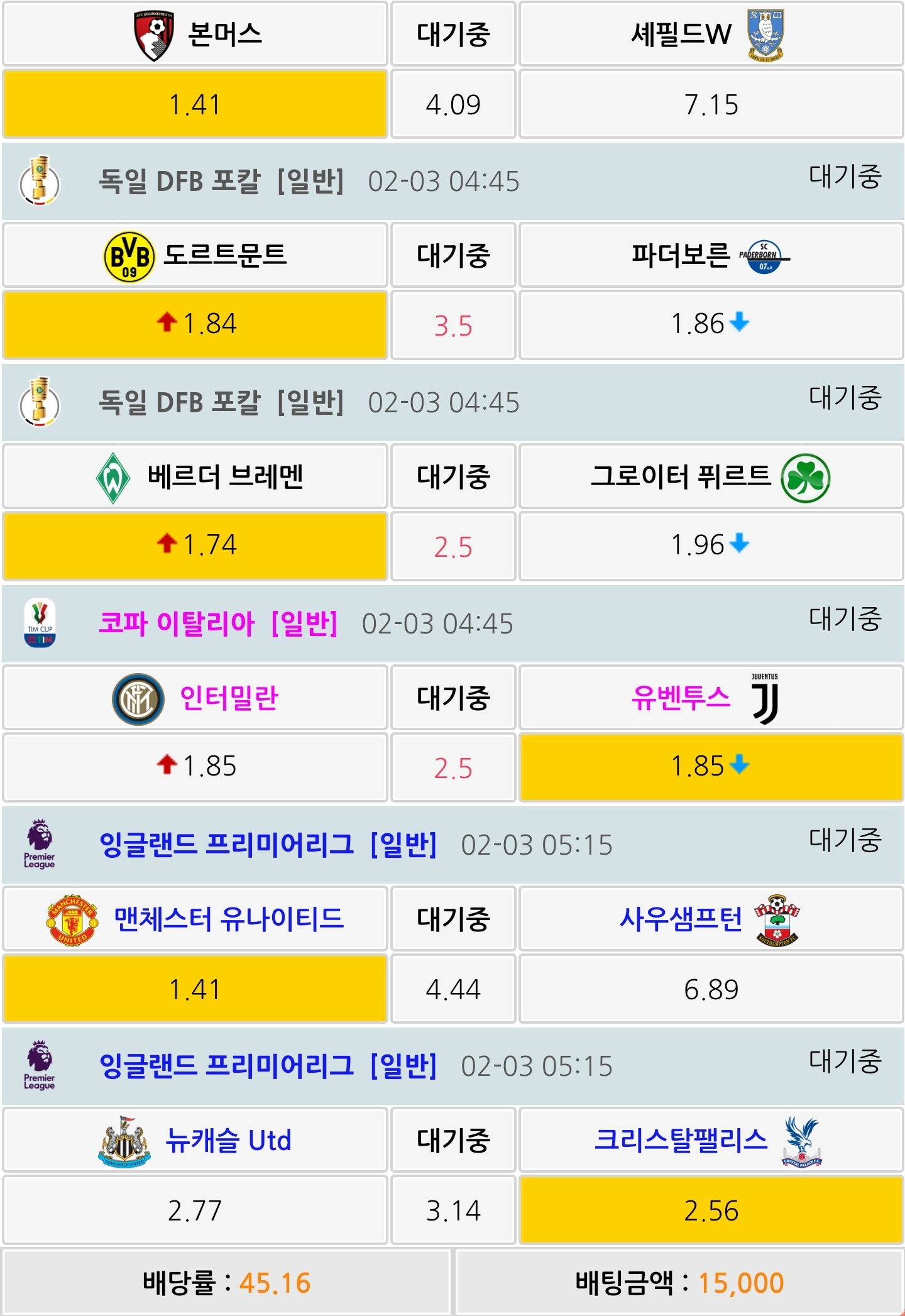Viewport: 905px width, 1316px height.
Task: Pick Crystal Palace win odds 2.56
Action: 711,1210
